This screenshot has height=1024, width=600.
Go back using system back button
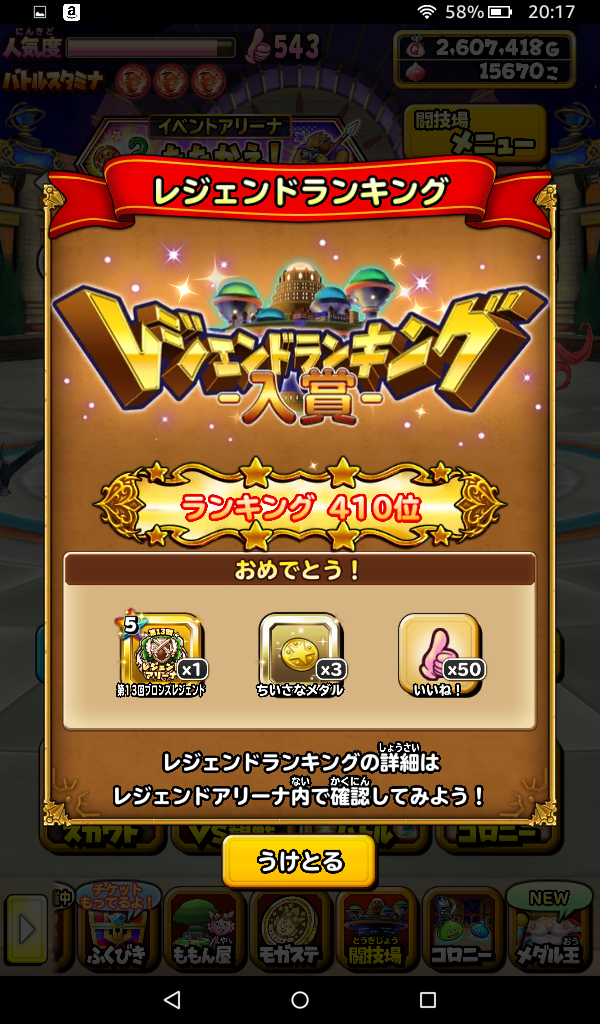tap(172, 999)
